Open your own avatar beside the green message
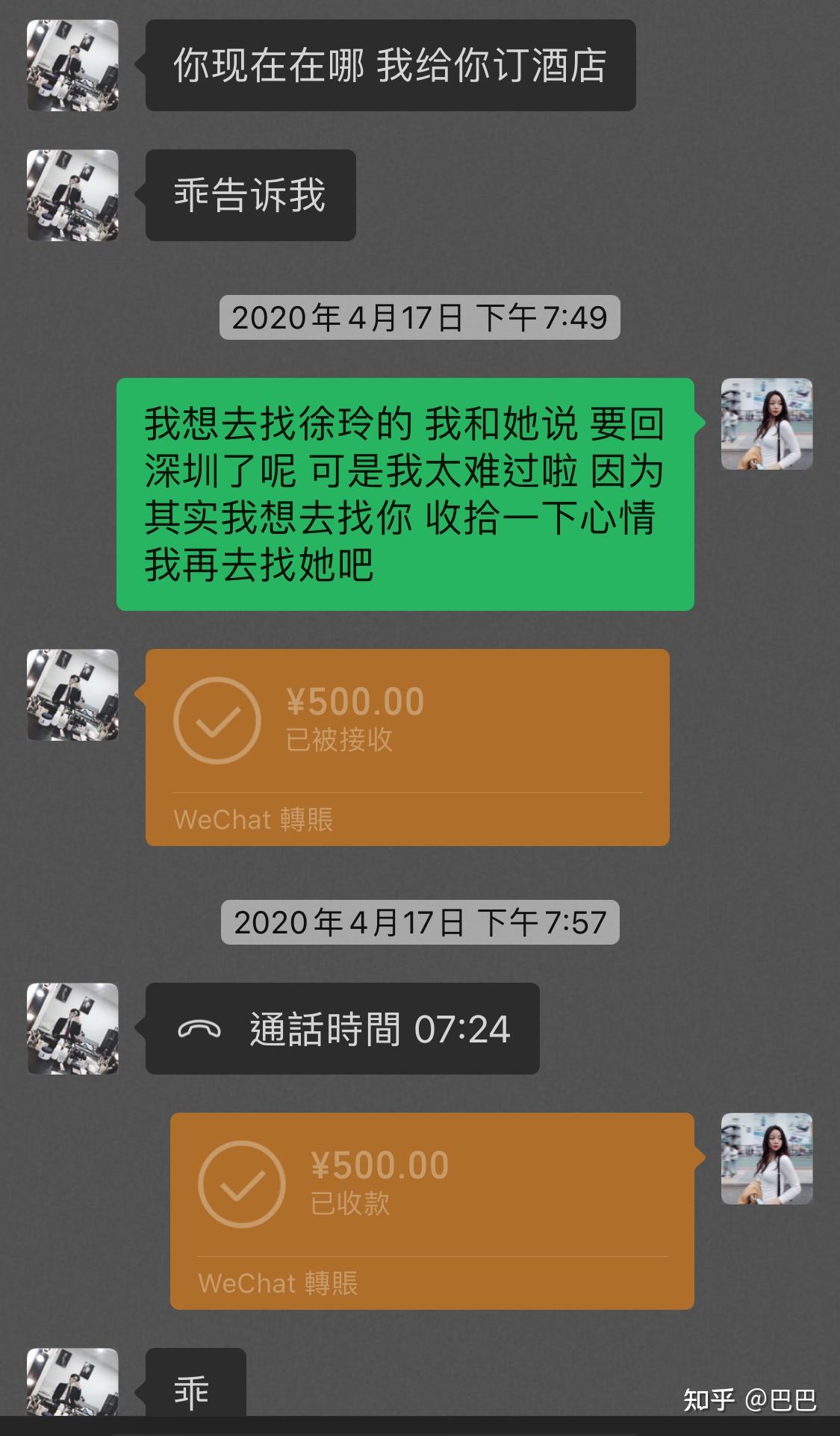The image size is (840, 1436). pyautogui.click(x=766, y=423)
